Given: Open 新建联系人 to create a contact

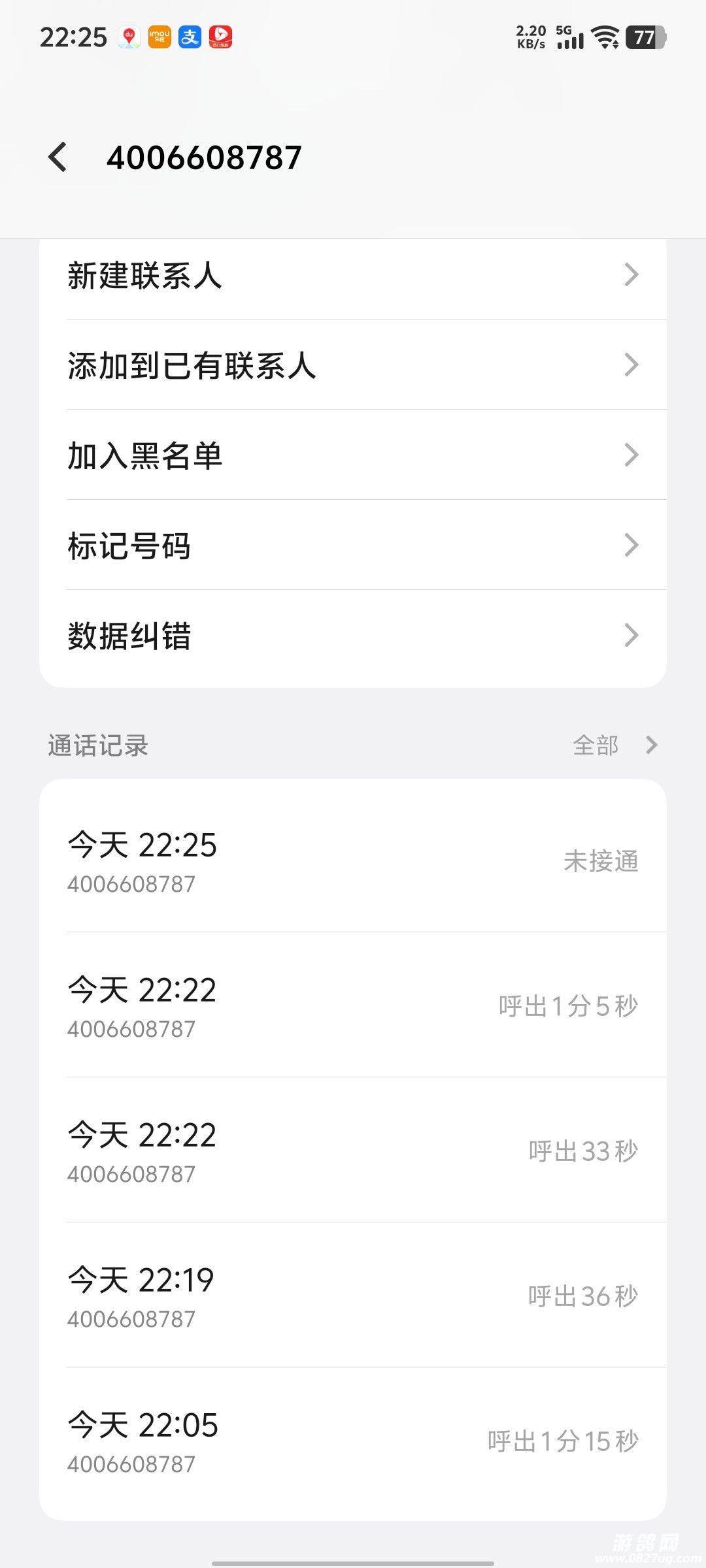Looking at the screenshot, I should point(353,275).
